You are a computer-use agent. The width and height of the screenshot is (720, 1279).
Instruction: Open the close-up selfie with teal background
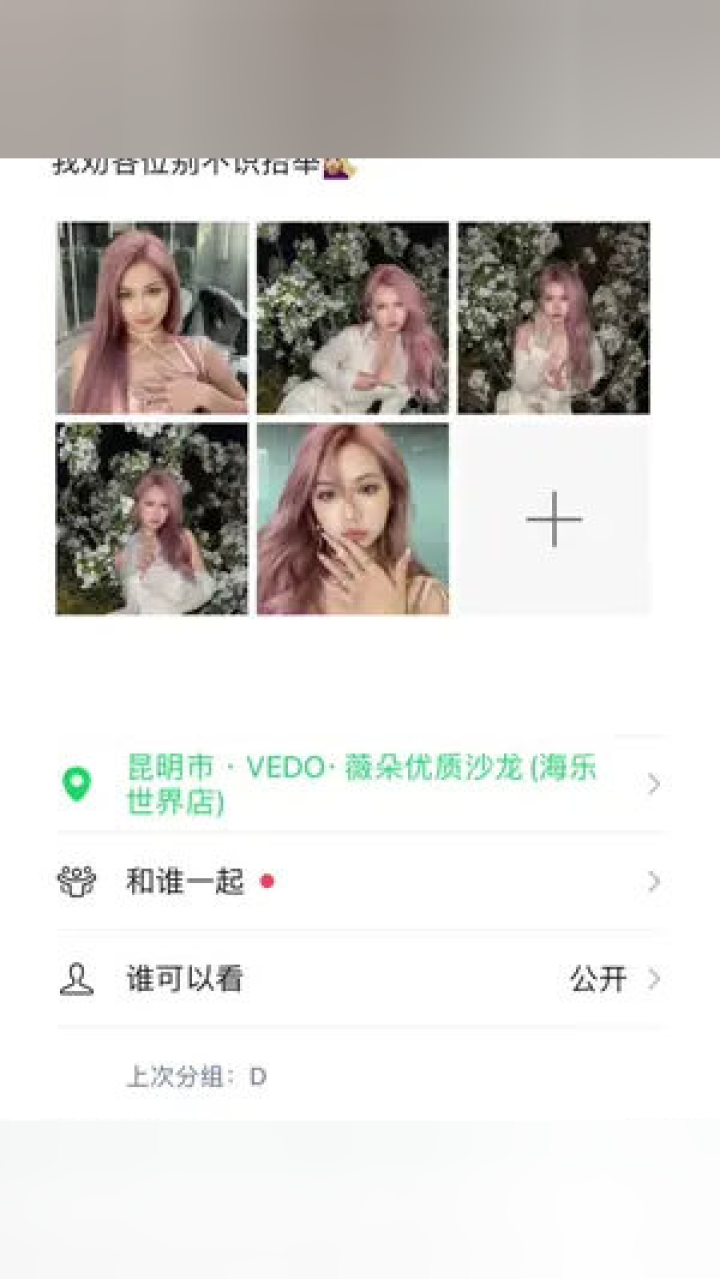pos(353,519)
